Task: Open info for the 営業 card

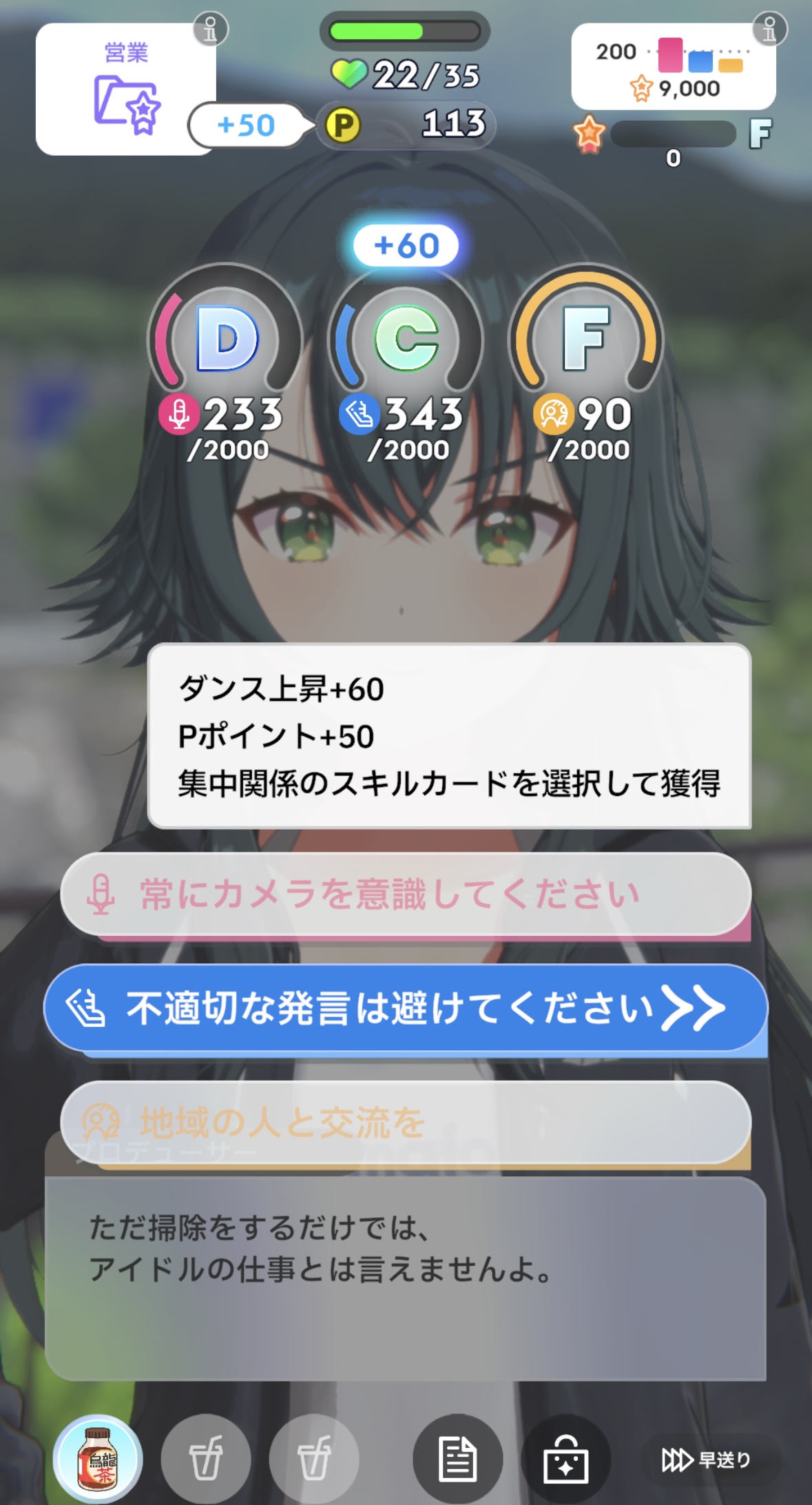Action: (210, 29)
